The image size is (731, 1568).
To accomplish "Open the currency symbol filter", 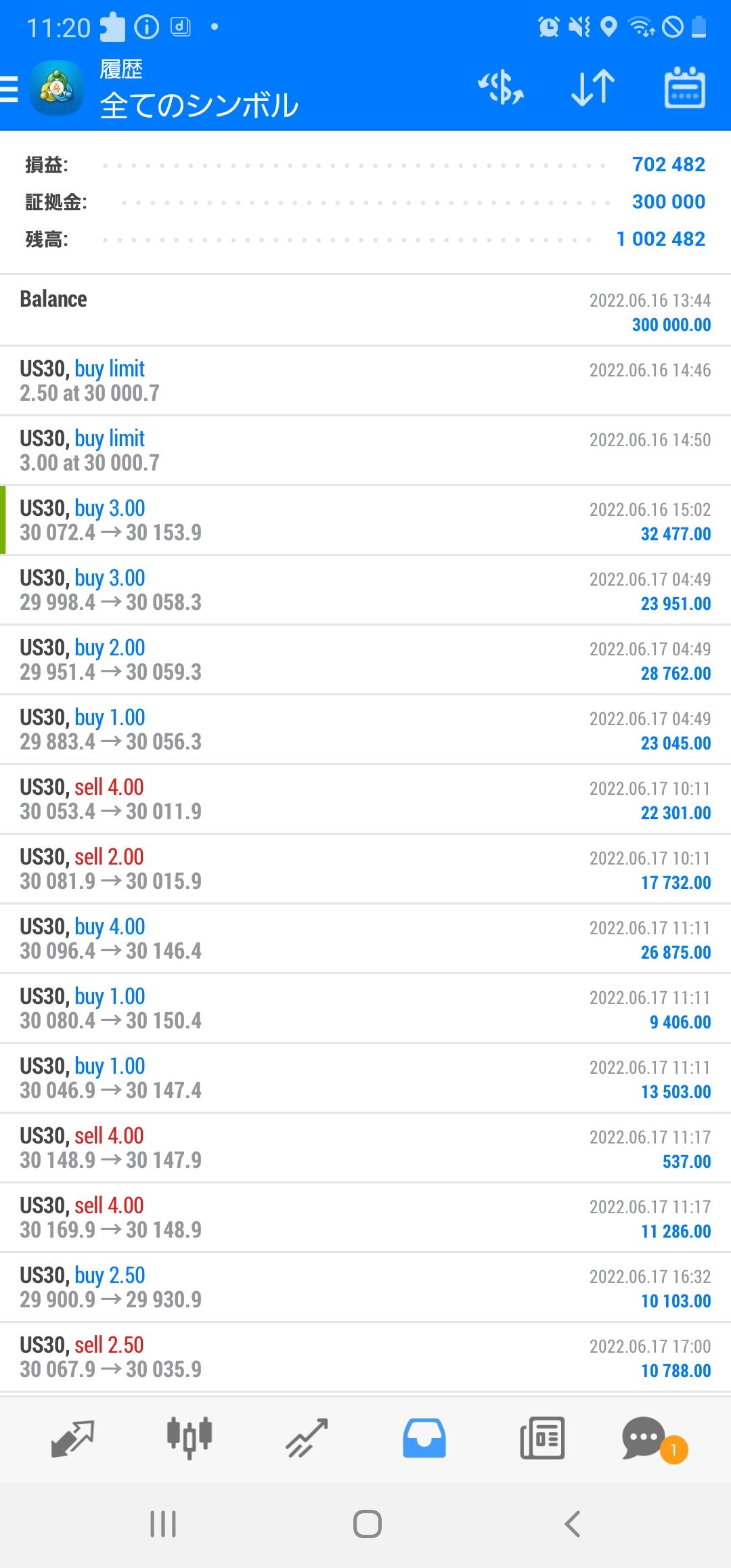I will (x=501, y=88).
